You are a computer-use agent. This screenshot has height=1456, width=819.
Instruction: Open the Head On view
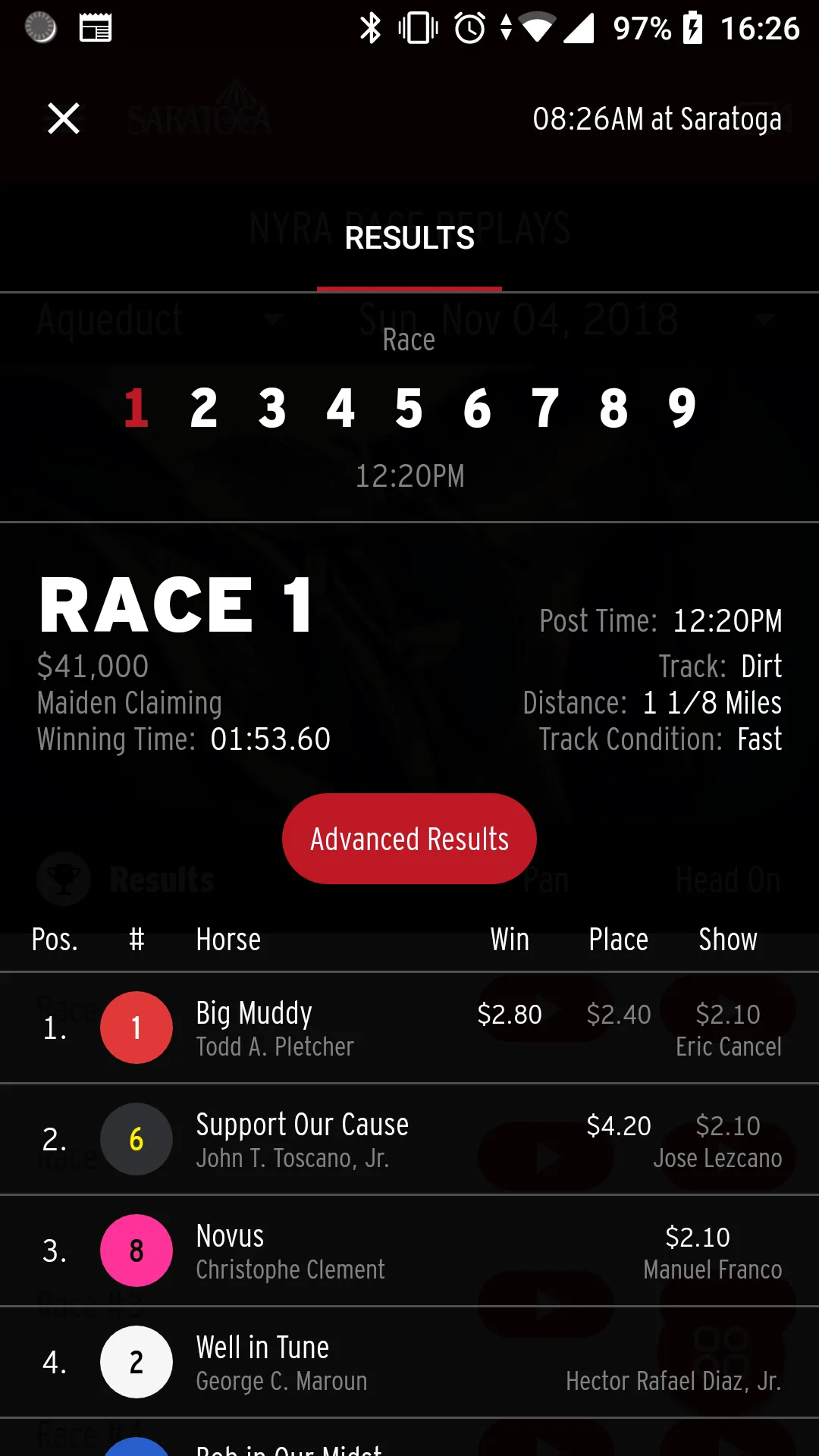point(727,878)
